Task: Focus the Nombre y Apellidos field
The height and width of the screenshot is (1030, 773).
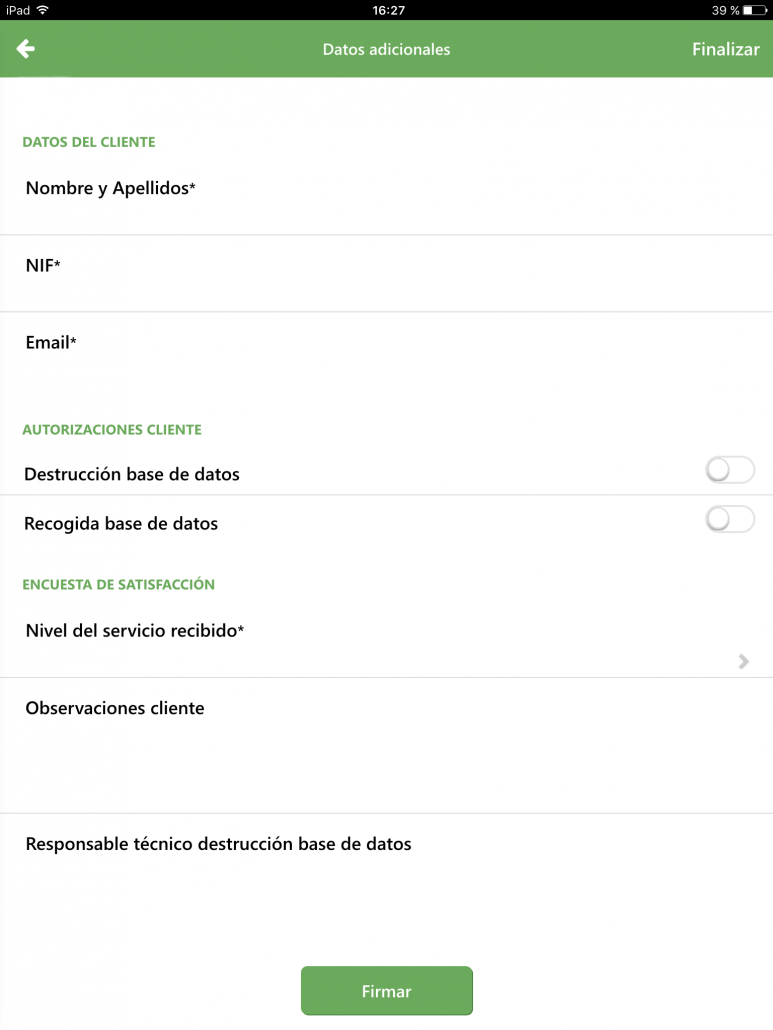Action: point(386,197)
